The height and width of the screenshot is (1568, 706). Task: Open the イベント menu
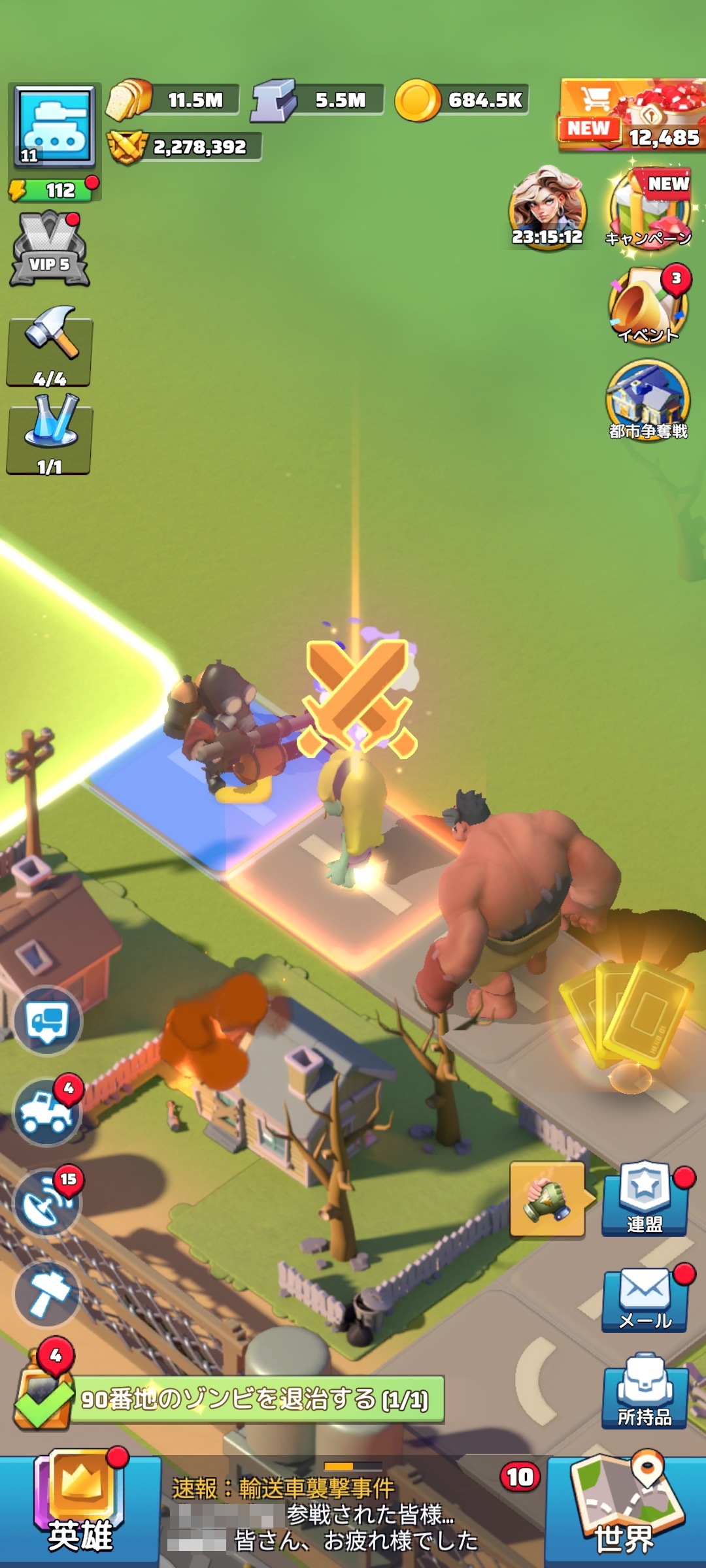(648, 306)
